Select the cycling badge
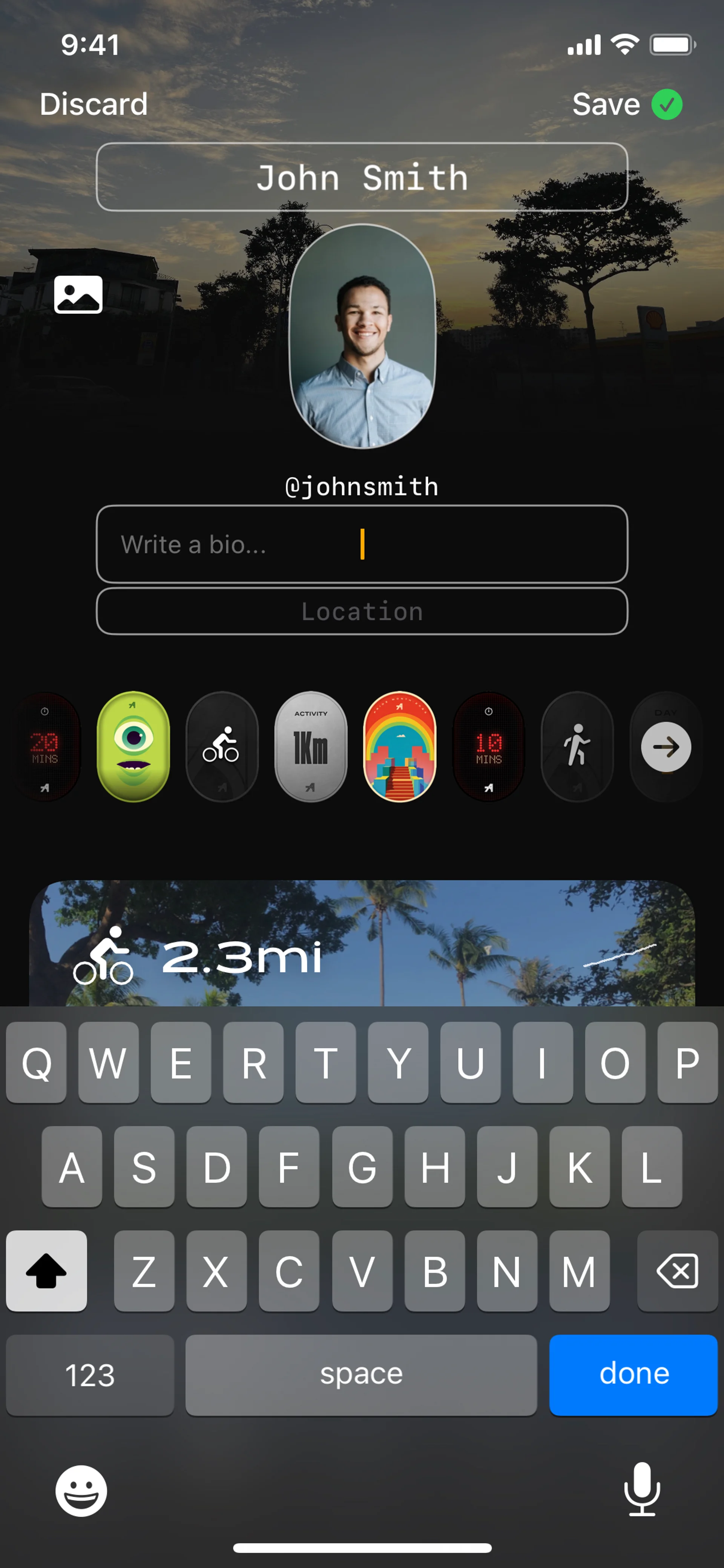Screen dimensions: 724x1568 pos(221,746)
